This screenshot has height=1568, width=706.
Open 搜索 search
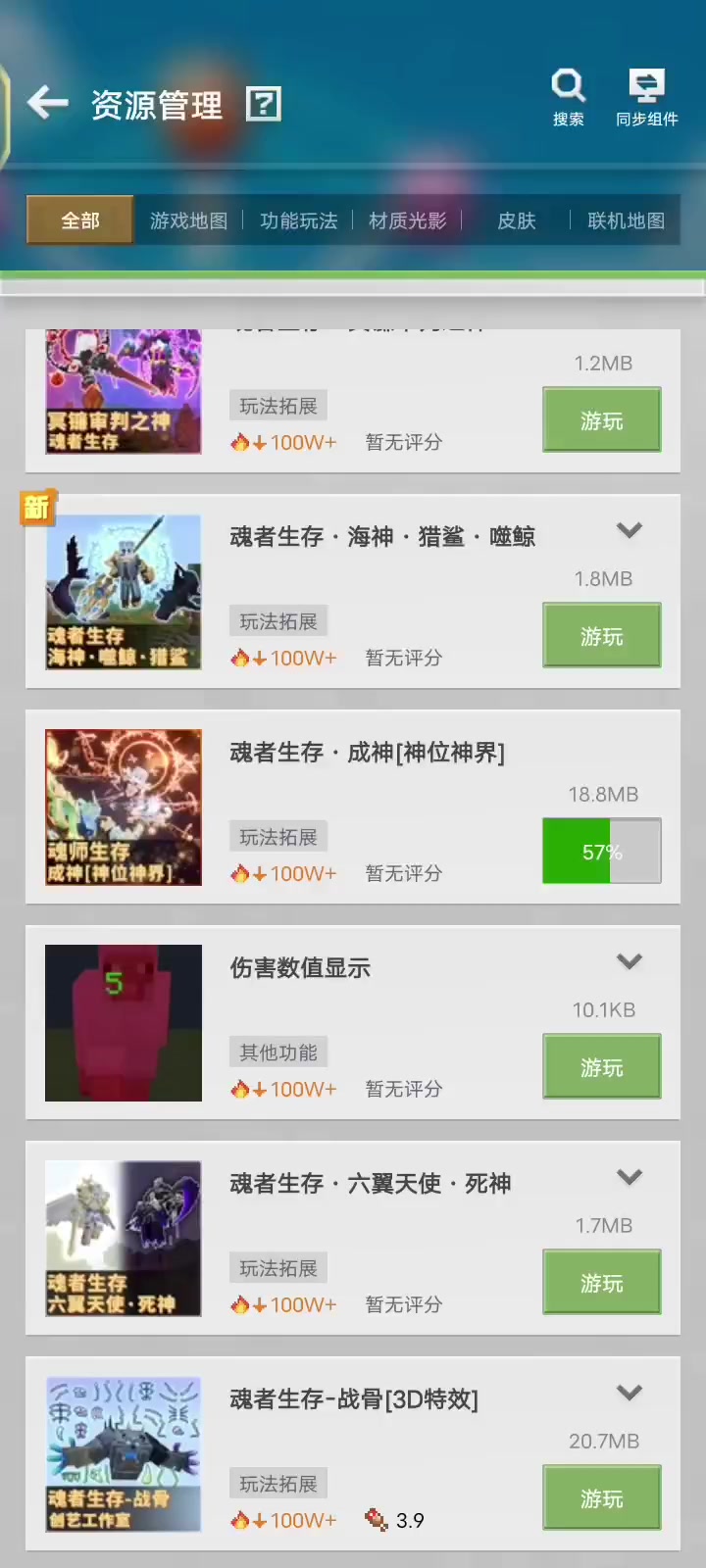pos(568,97)
